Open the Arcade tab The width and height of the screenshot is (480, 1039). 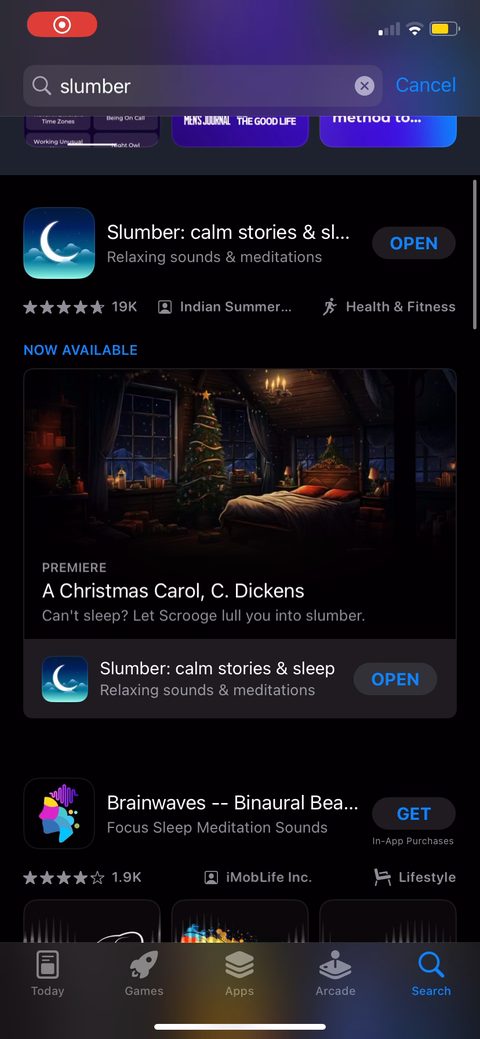(335, 973)
